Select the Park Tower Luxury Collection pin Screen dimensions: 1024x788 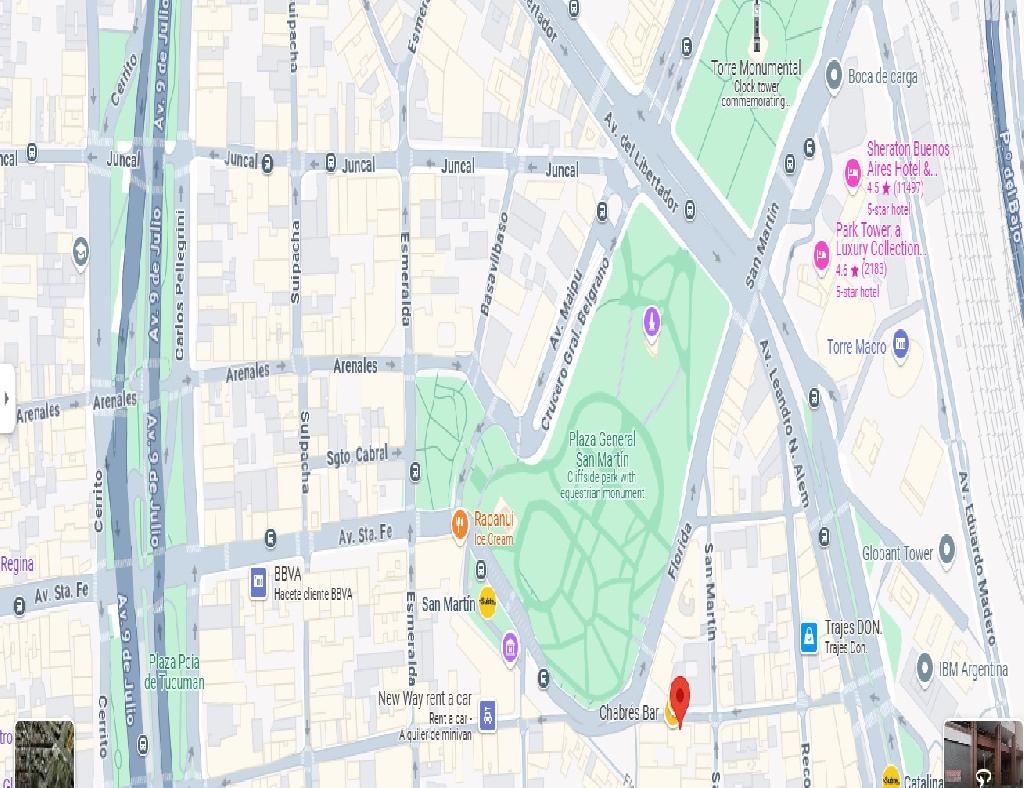click(821, 254)
